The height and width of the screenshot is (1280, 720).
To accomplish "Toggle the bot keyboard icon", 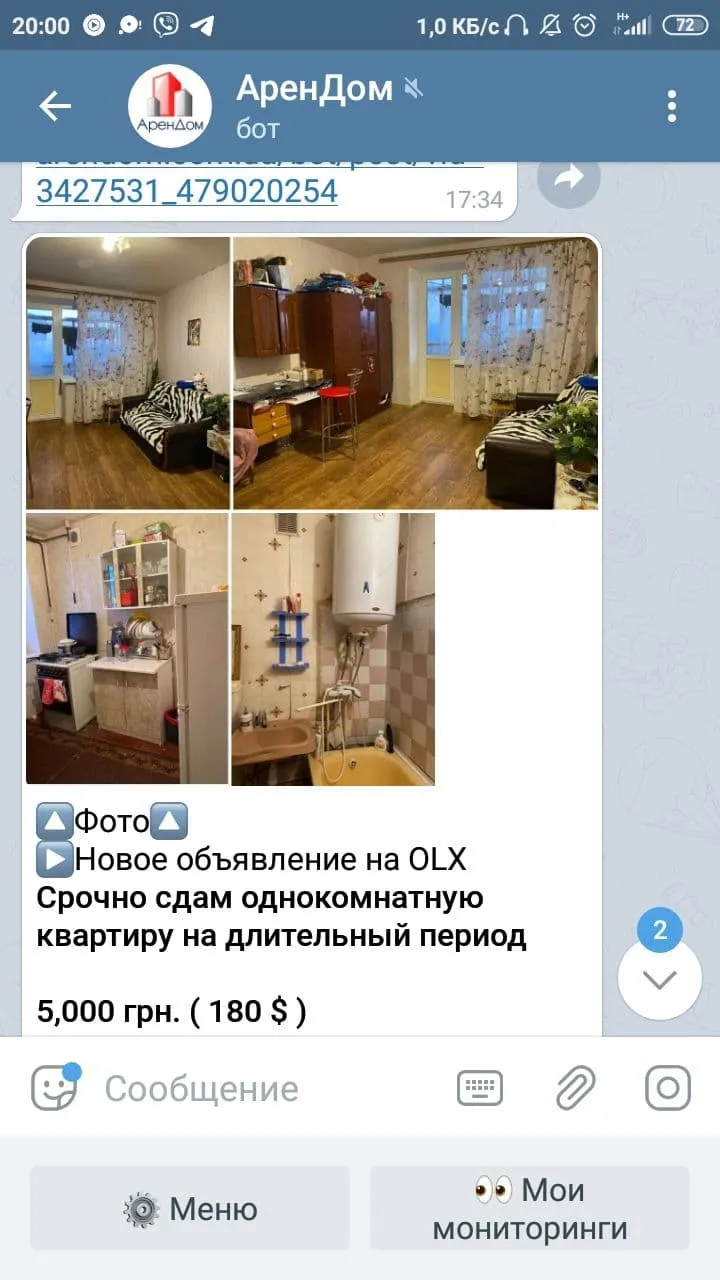I will 480,1088.
